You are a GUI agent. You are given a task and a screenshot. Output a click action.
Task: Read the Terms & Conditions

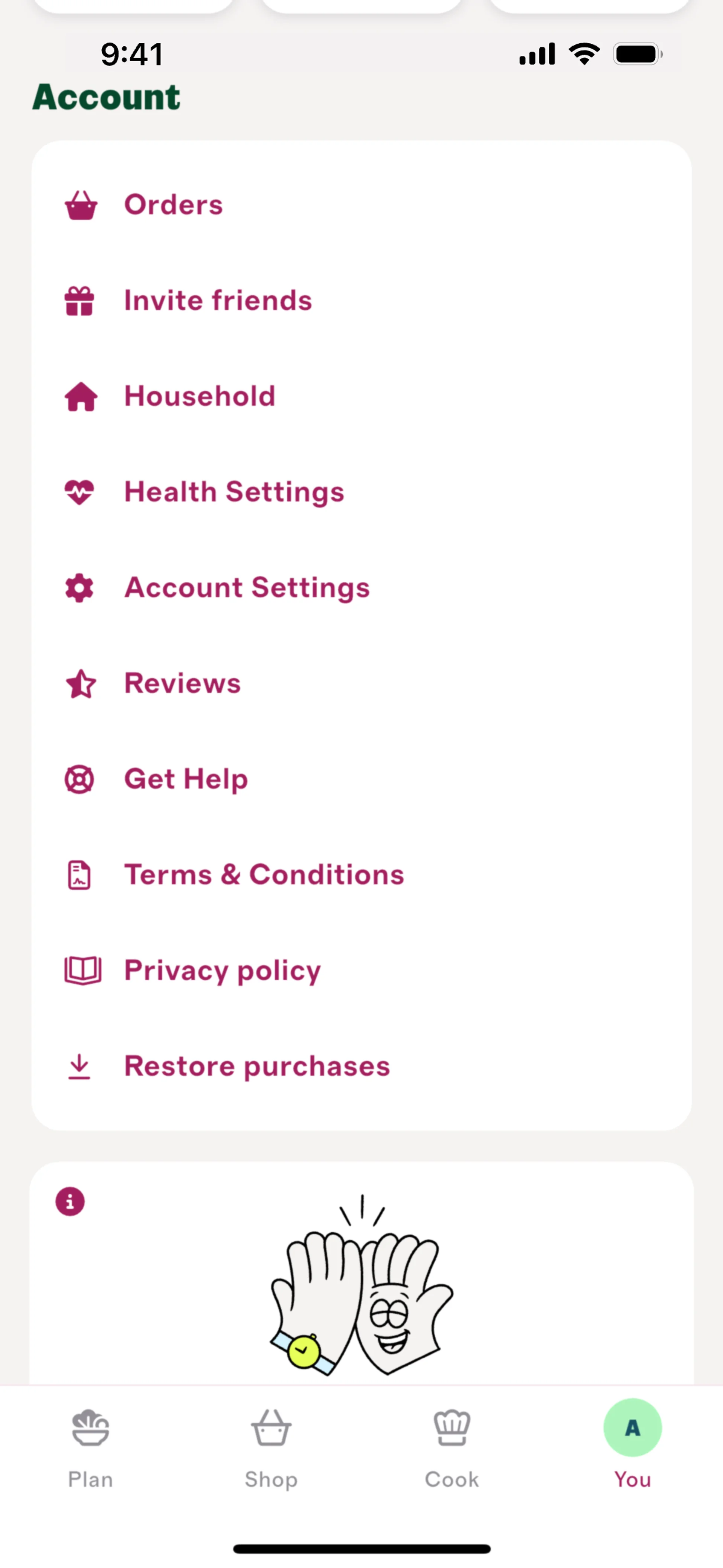pos(264,875)
